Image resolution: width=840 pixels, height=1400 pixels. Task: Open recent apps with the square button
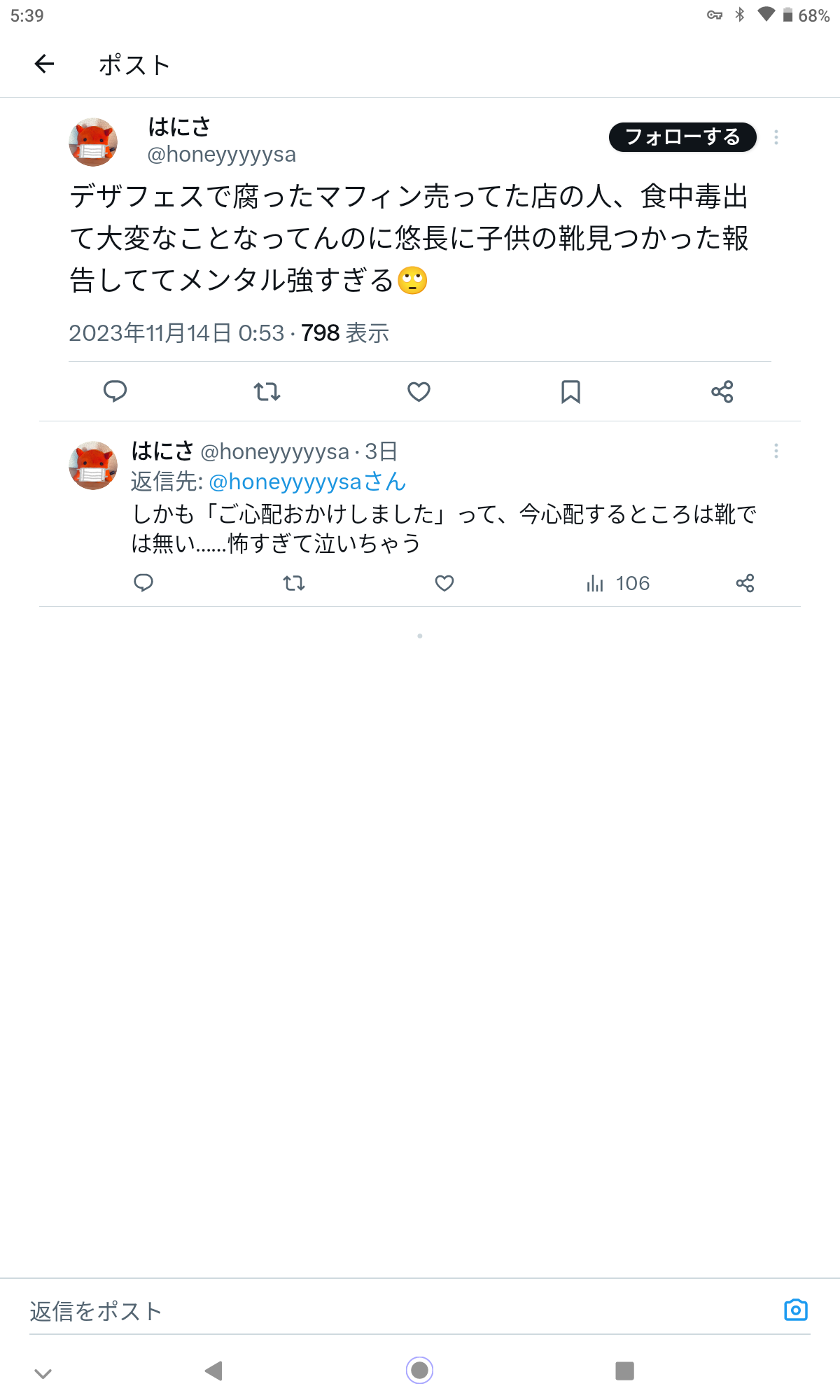624,1371
